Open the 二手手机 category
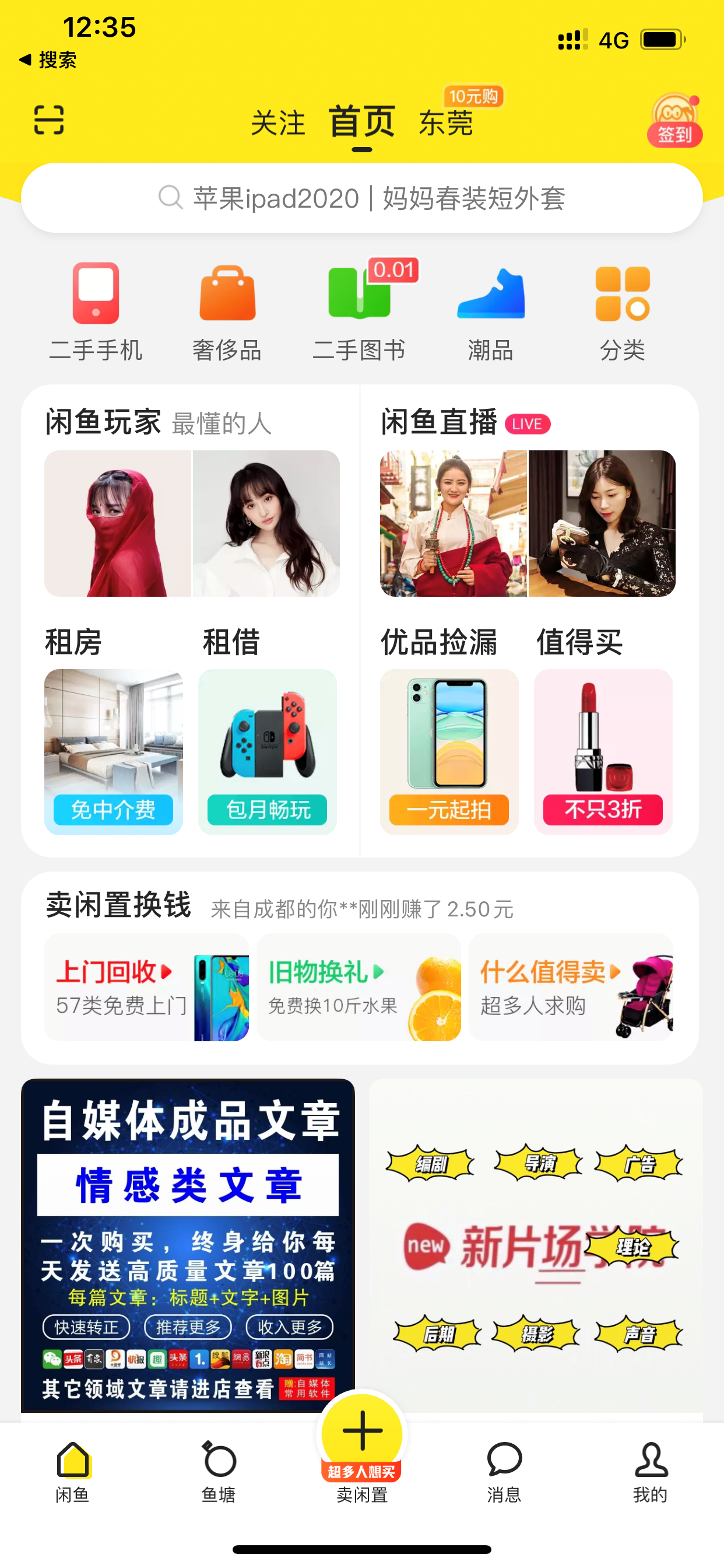This screenshot has height=1568, width=724. pos(96,311)
